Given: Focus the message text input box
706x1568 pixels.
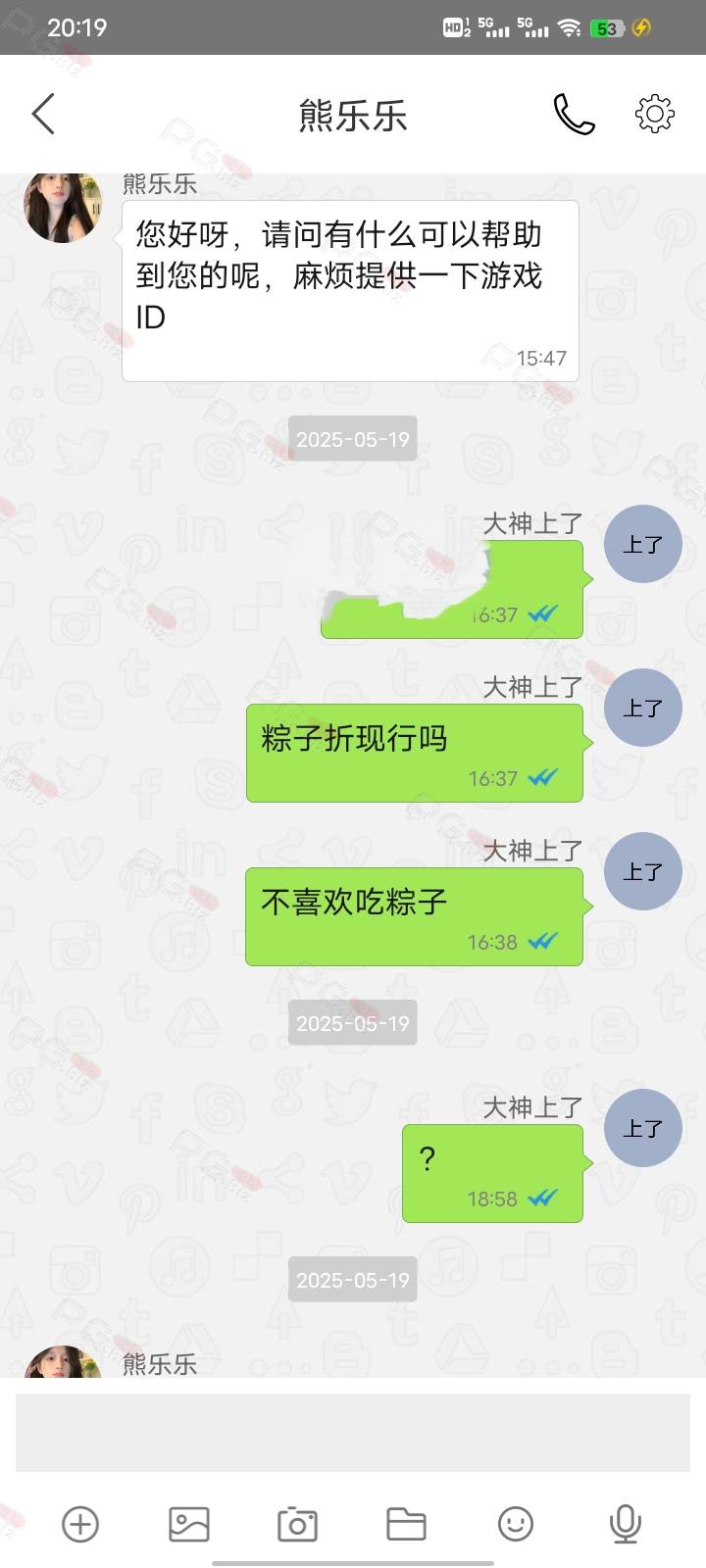Looking at the screenshot, I should click(353, 1433).
